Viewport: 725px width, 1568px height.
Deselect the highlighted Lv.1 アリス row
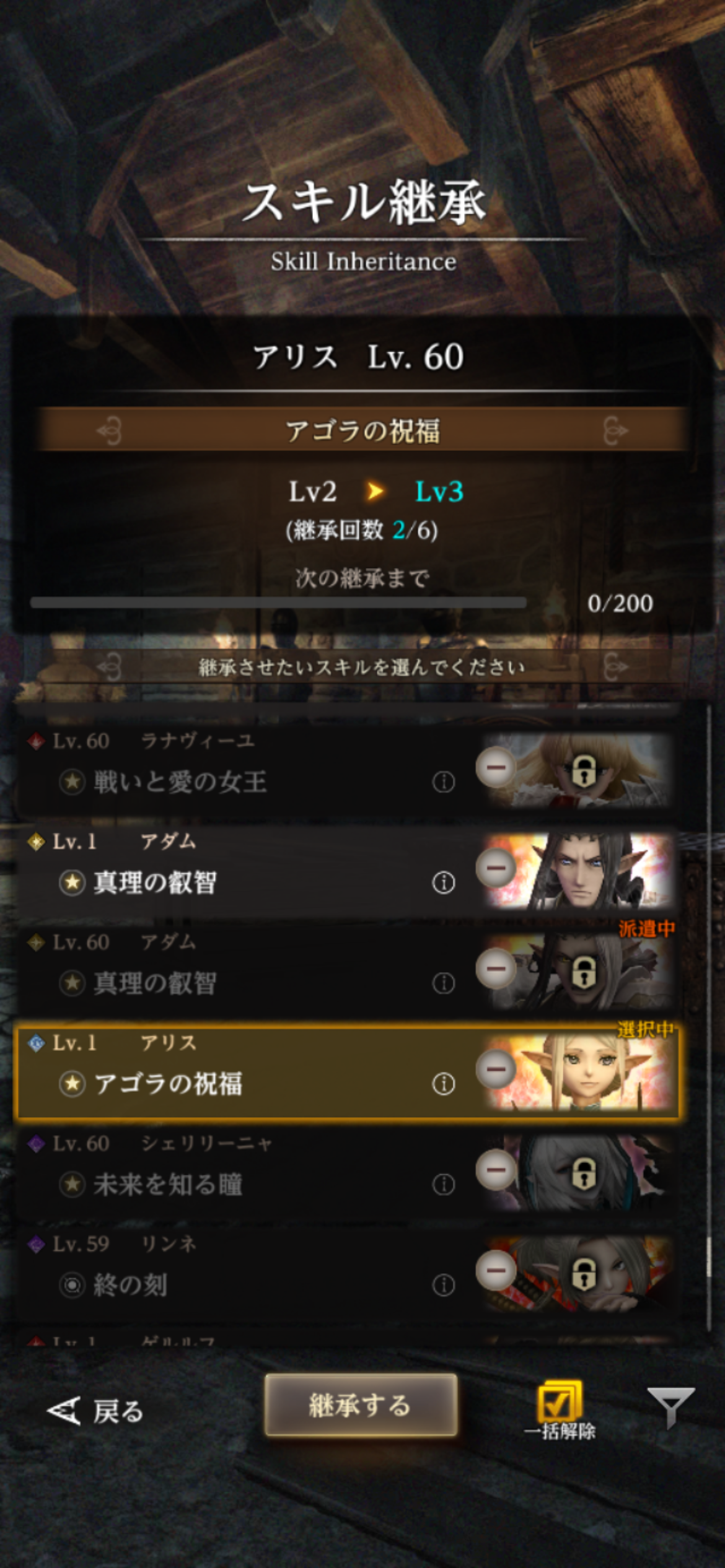[x=347, y=1072]
